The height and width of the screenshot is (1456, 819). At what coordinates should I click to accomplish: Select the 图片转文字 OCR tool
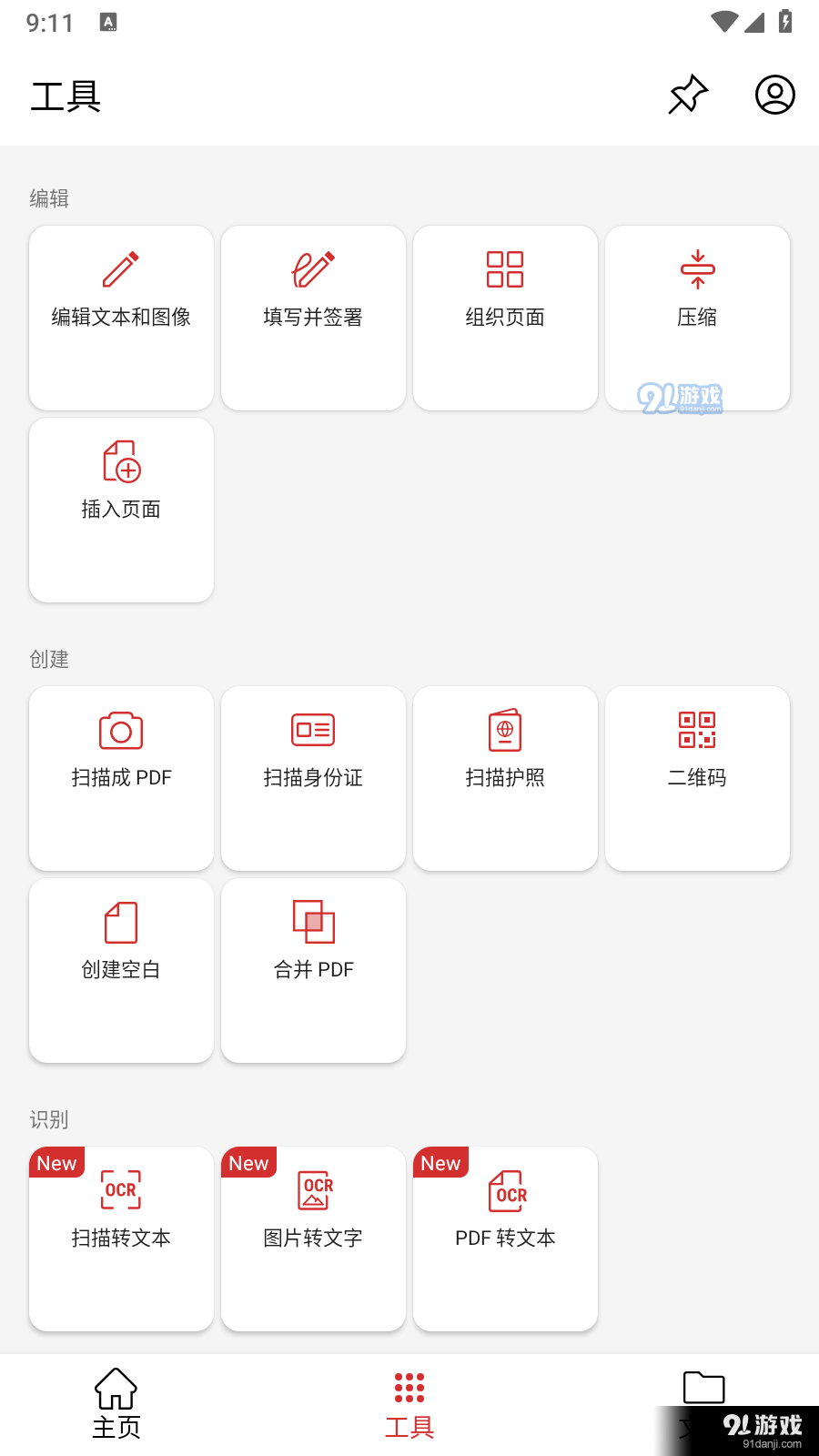(313, 1238)
